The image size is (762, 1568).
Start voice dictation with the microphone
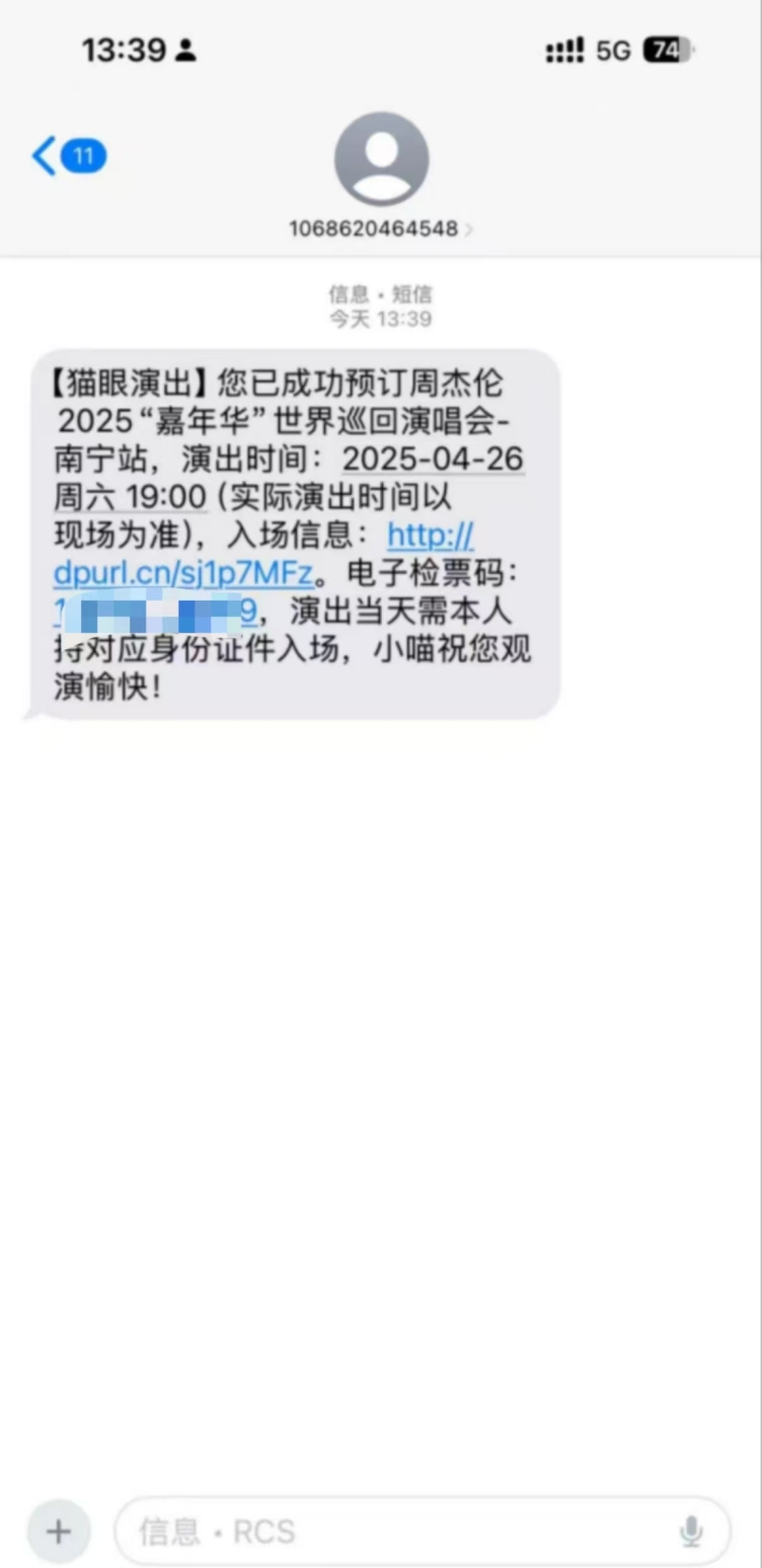(692, 1531)
